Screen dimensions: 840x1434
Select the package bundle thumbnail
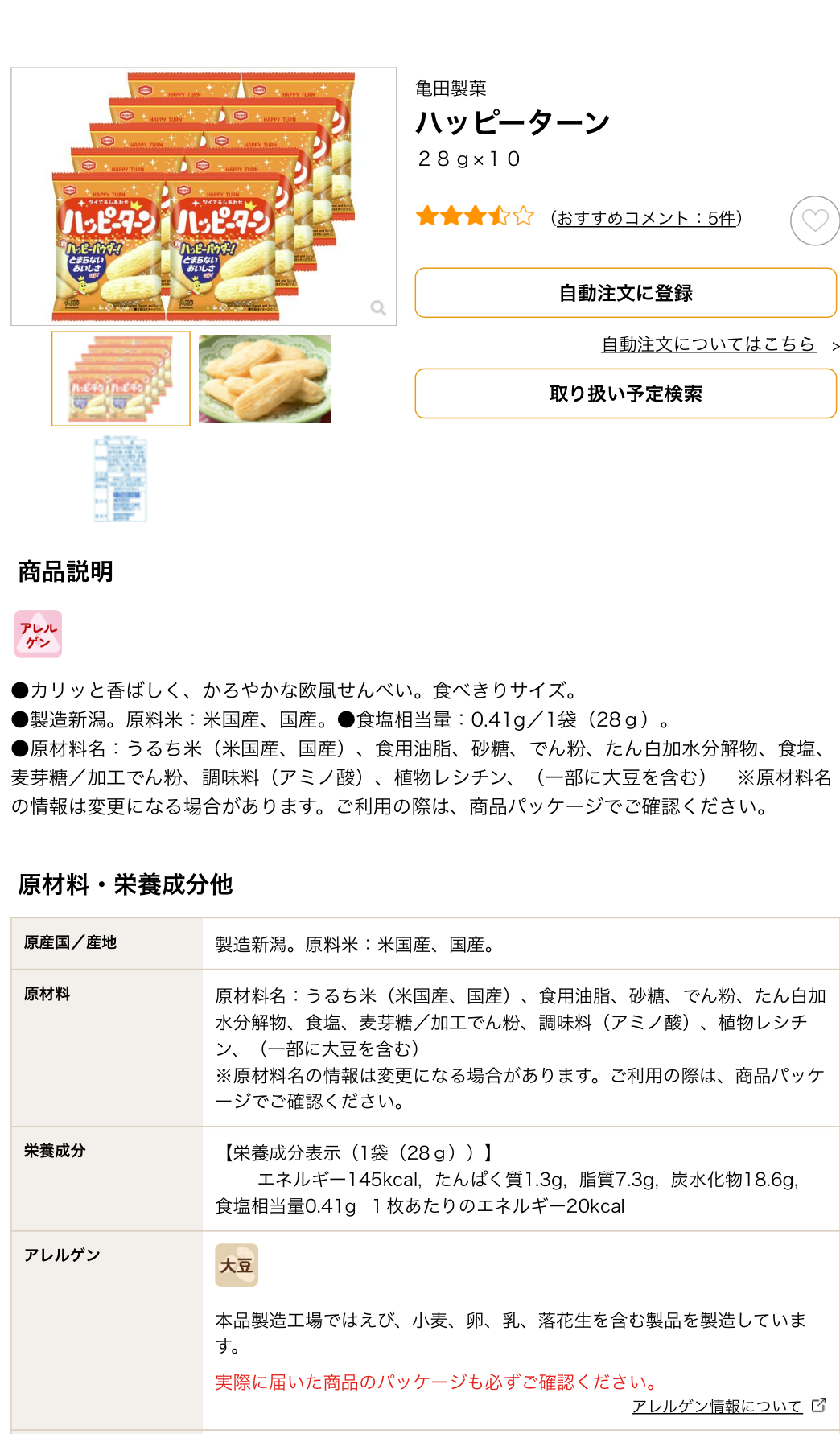[x=121, y=378]
